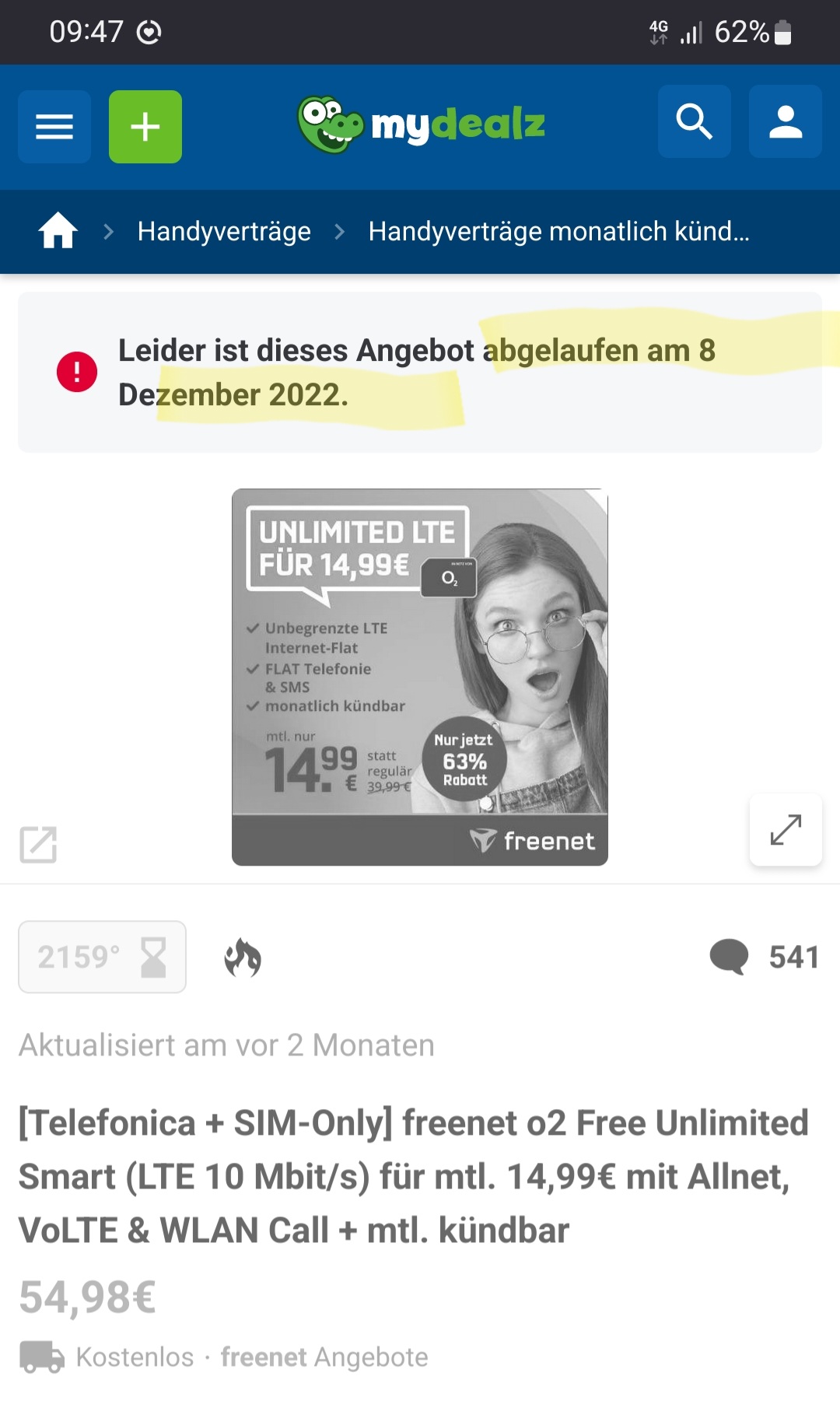Open the freenet Angebote link
This screenshot has height=1411, width=840.
click(x=324, y=1357)
